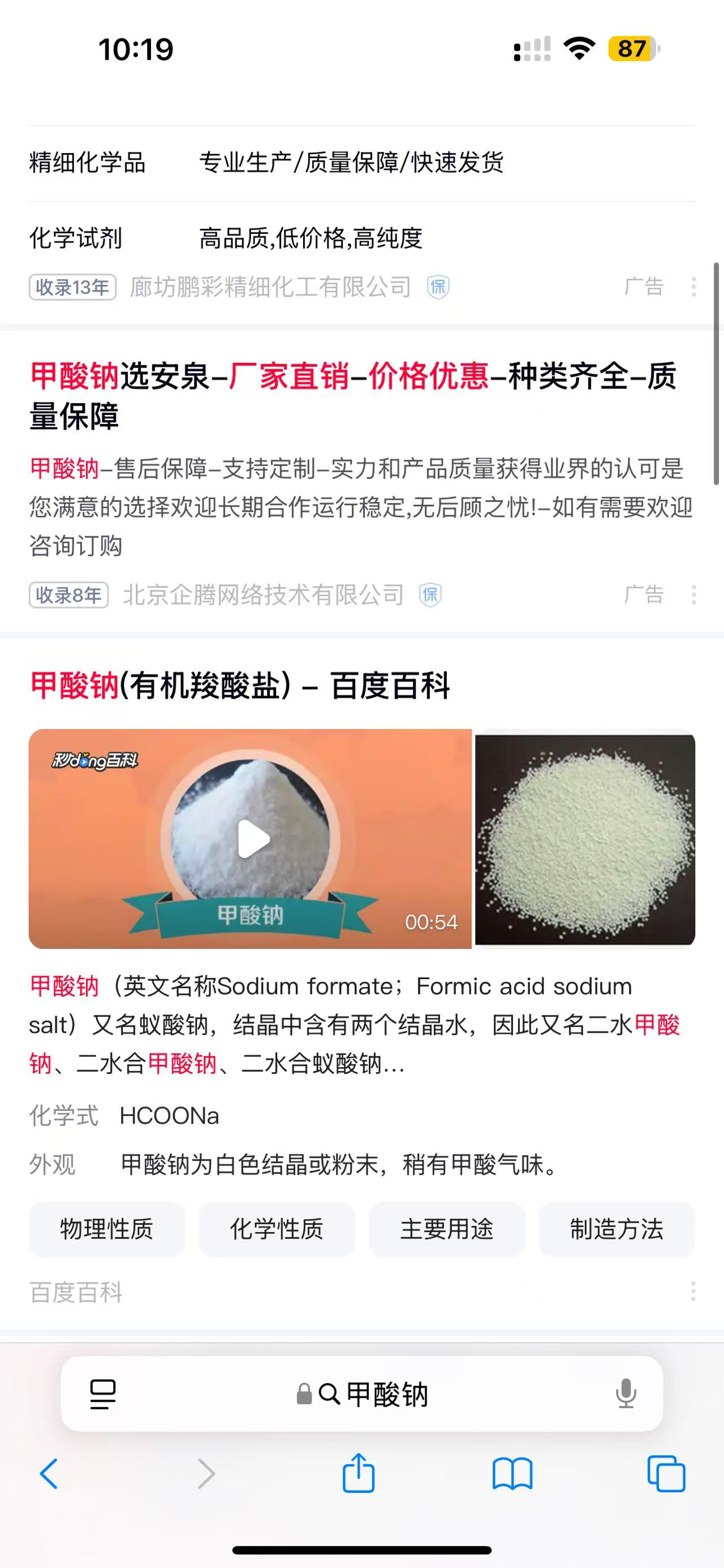View the sodium formate granules photo
Viewport: 724px width, 1568px height.
(x=584, y=839)
